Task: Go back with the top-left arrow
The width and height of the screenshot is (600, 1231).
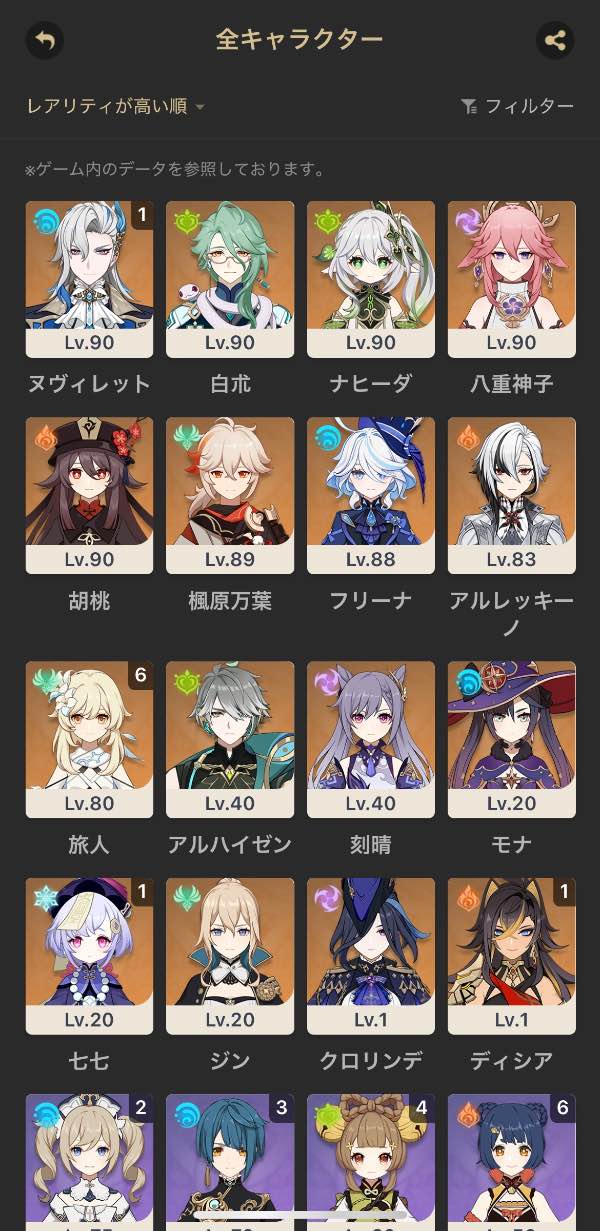Action: (x=45, y=41)
